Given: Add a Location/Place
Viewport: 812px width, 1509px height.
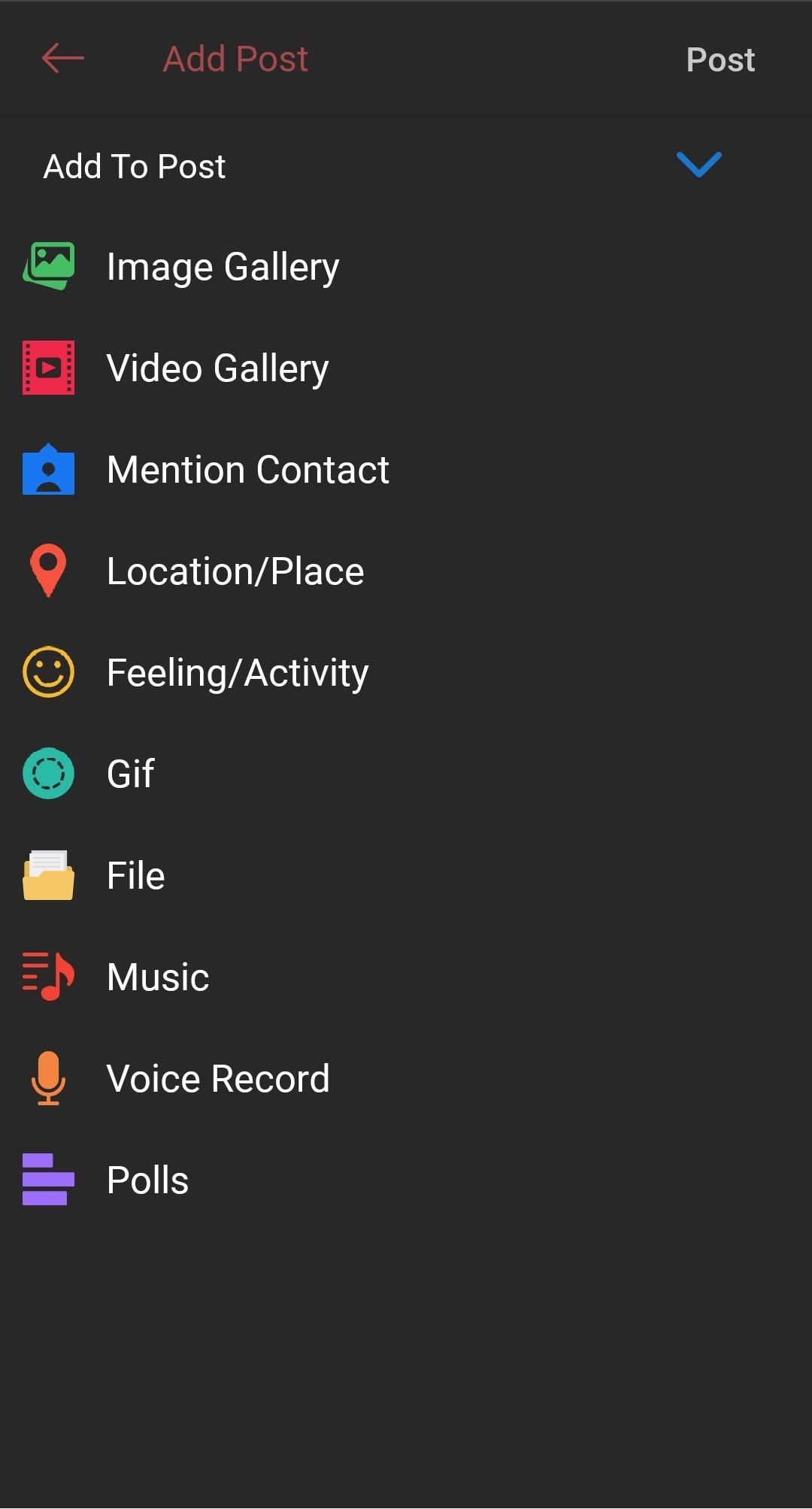Looking at the screenshot, I should click(x=406, y=571).
